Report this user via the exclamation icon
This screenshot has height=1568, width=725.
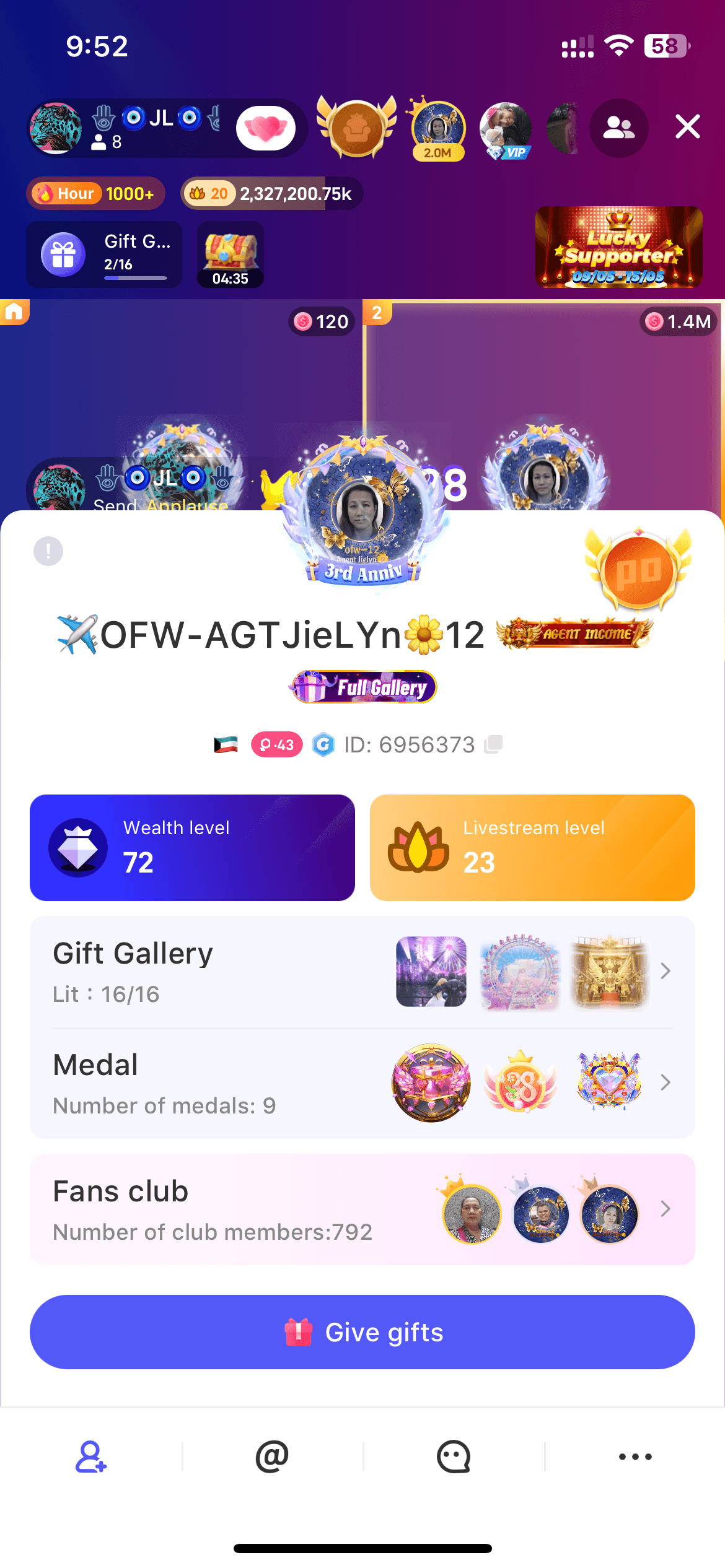[x=48, y=551]
